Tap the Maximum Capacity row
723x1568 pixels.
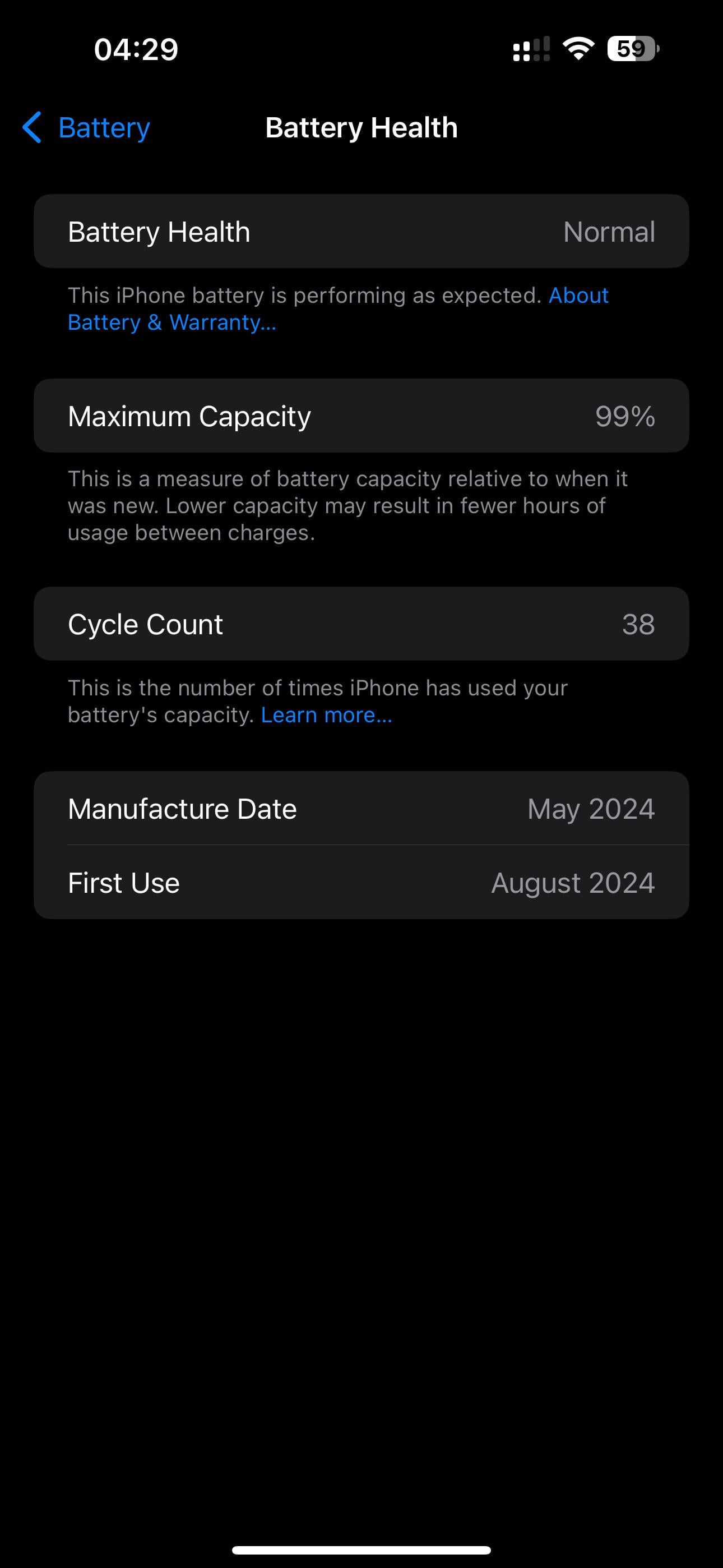point(361,416)
